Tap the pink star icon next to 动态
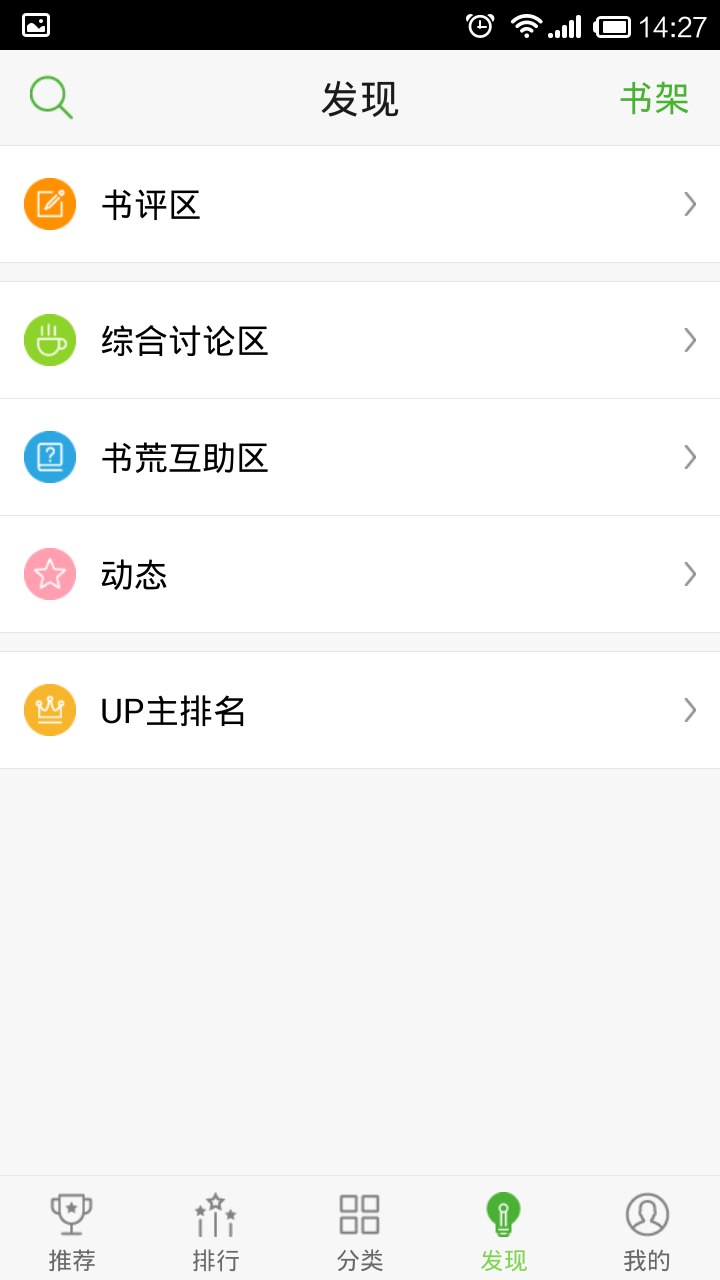The width and height of the screenshot is (720, 1280). [x=50, y=574]
